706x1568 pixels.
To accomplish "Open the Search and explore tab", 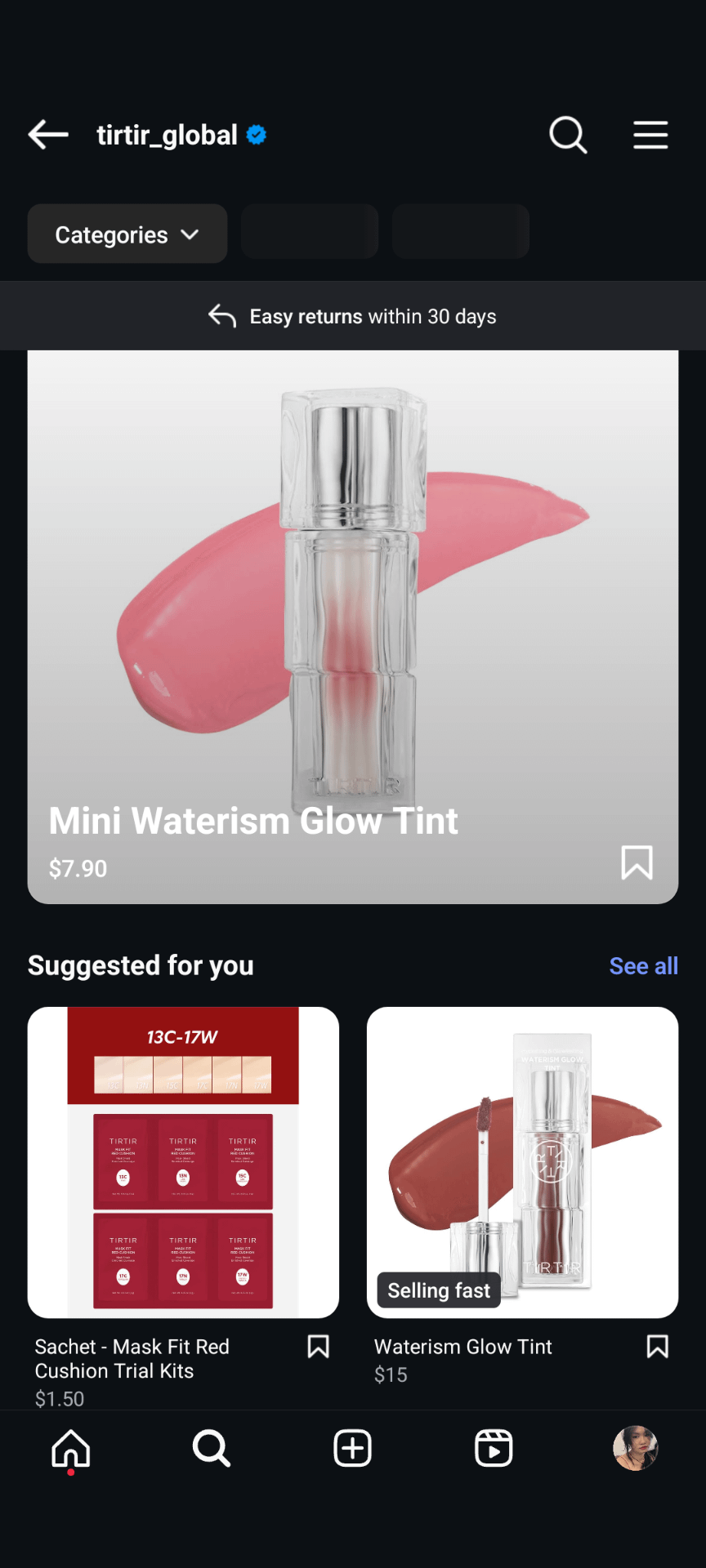I will click(212, 1449).
